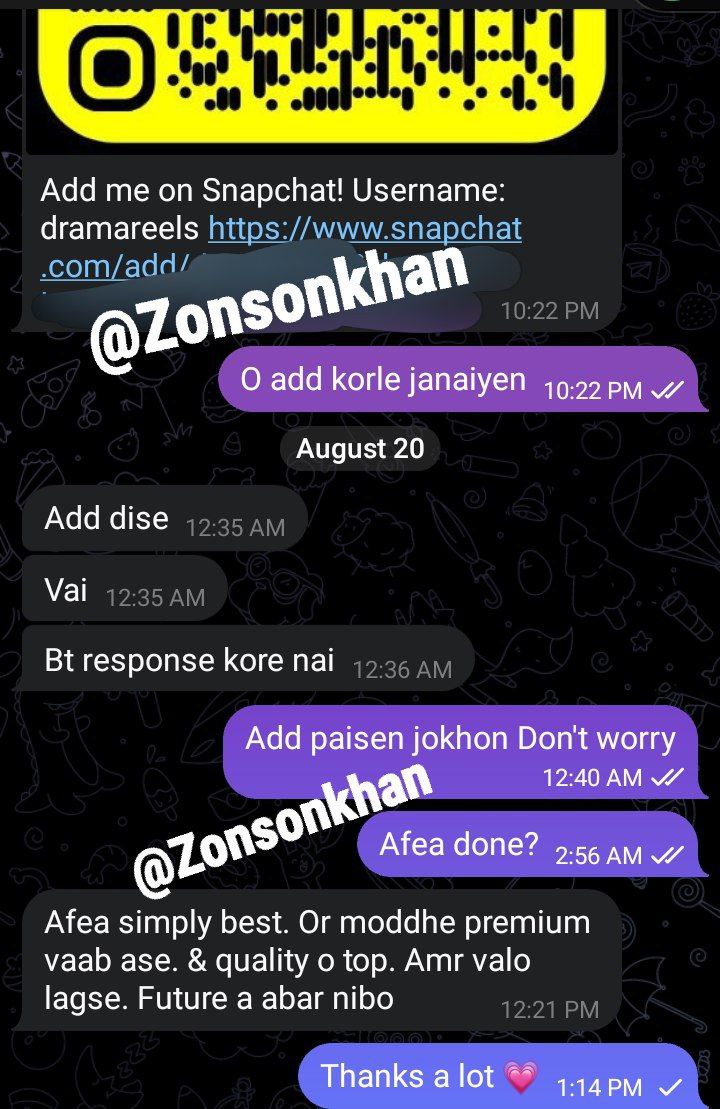Open the Snapcode image attachment
This screenshot has width=720, height=1109.
(x=320, y=70)
